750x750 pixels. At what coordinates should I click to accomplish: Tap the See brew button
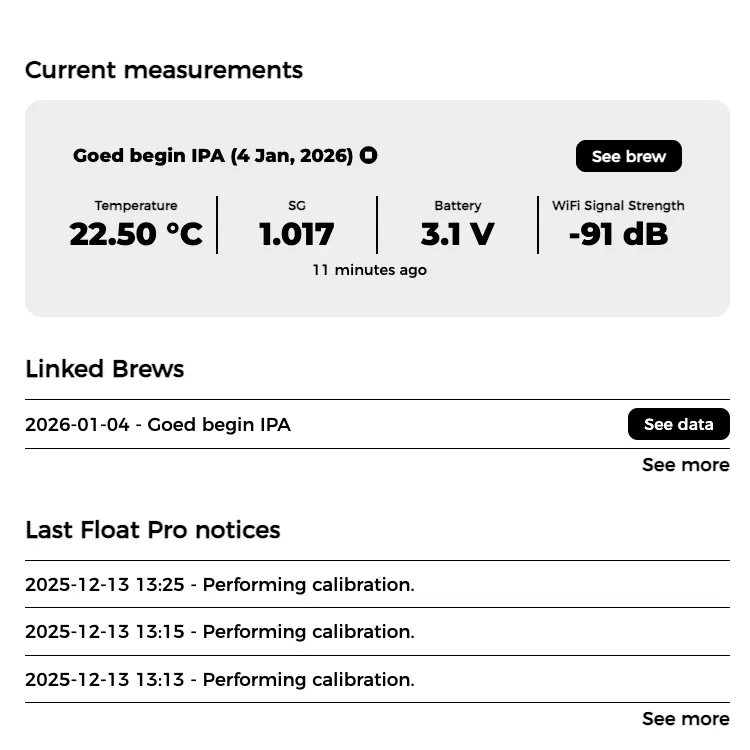pos(628,156)
